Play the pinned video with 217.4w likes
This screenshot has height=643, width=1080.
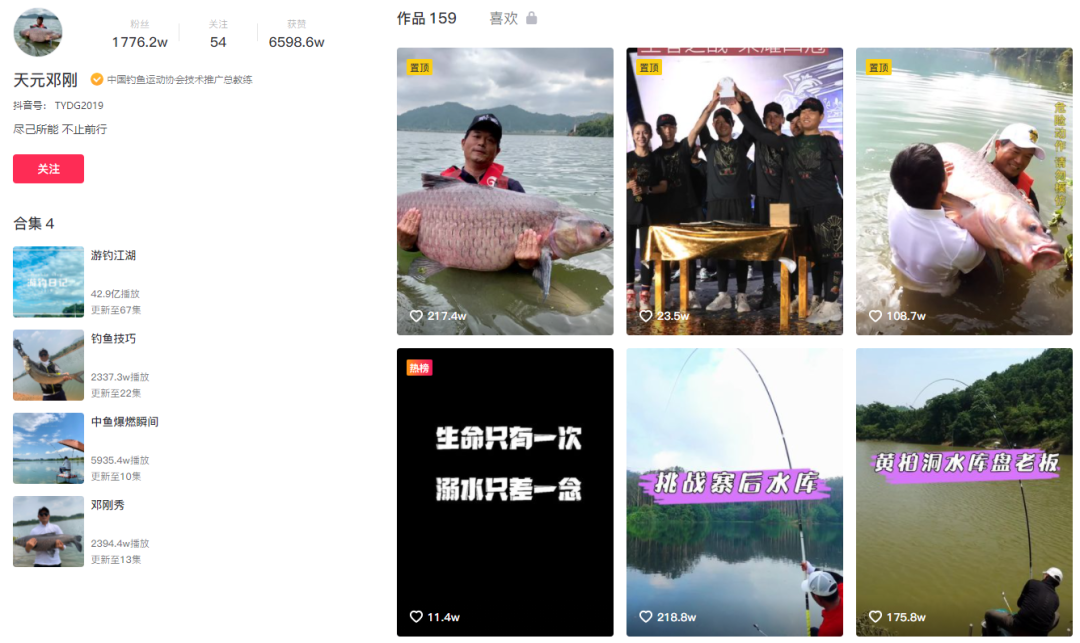[x=505, y=190]
